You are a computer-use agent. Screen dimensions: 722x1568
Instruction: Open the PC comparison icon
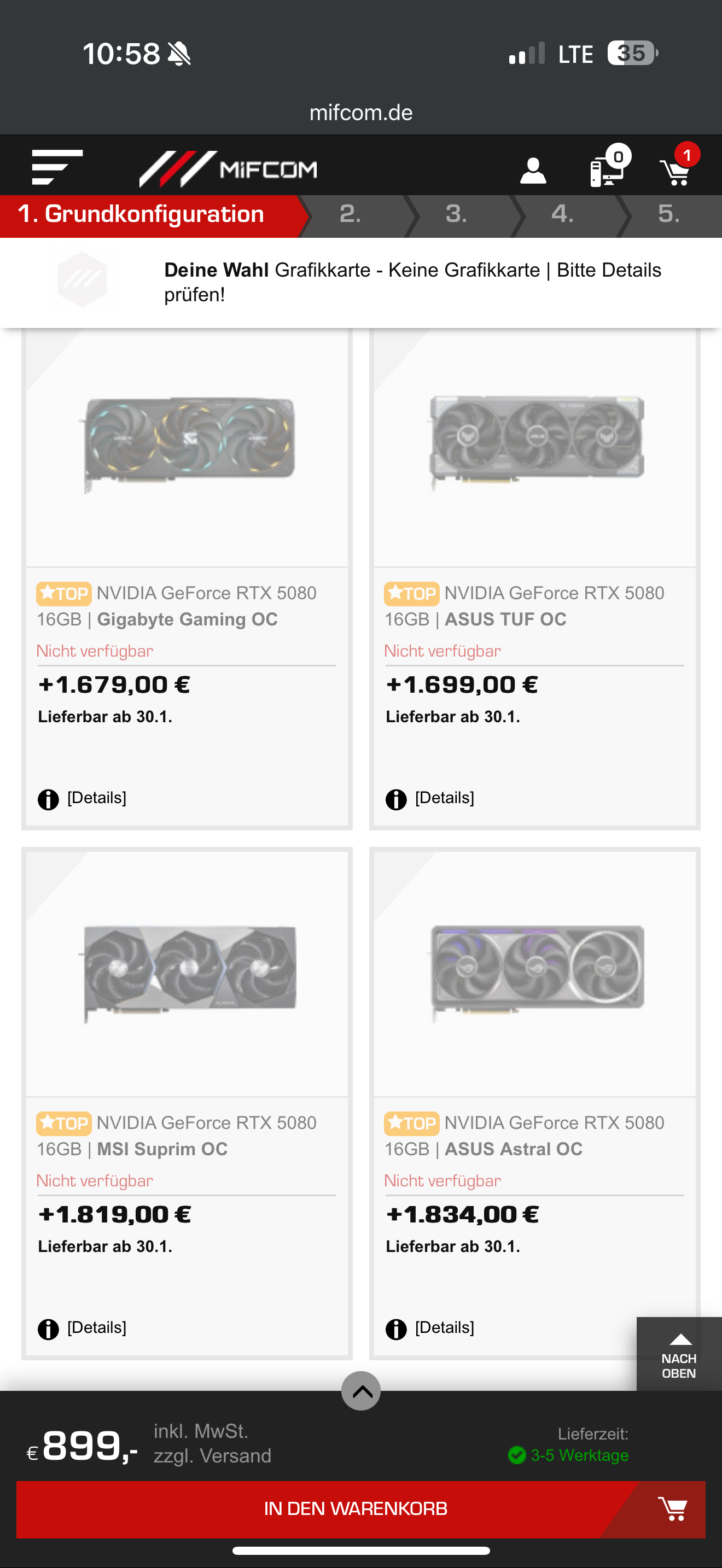(608, 169)
